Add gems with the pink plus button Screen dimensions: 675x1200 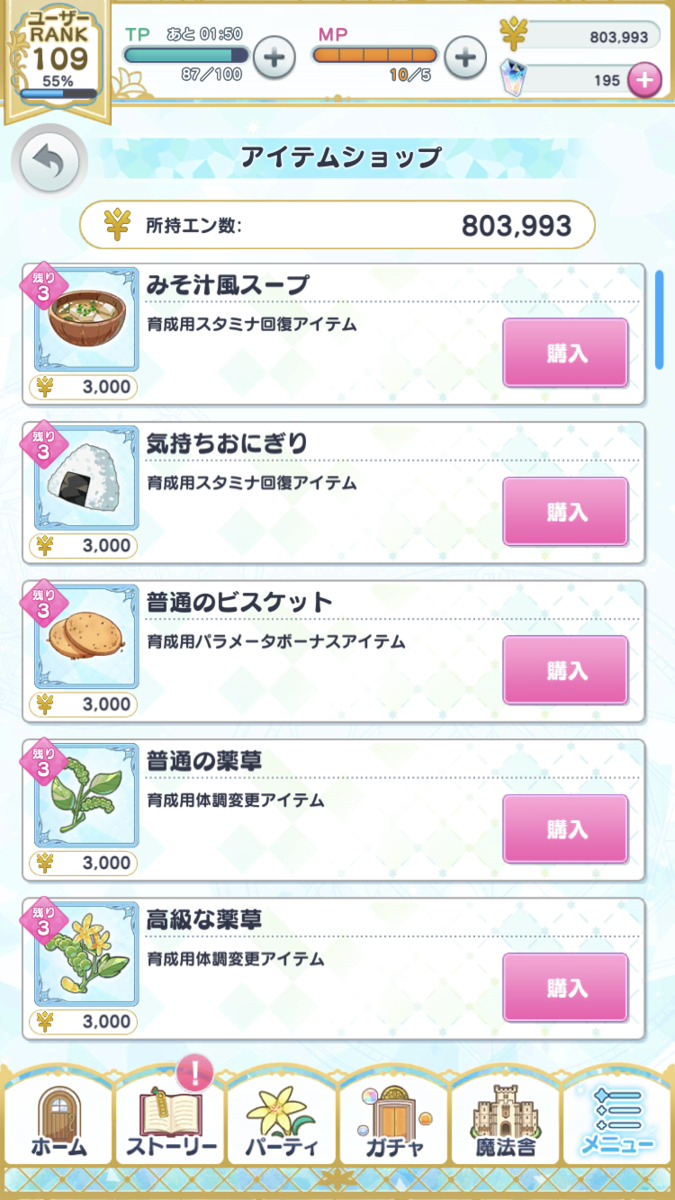coord(644,81)
